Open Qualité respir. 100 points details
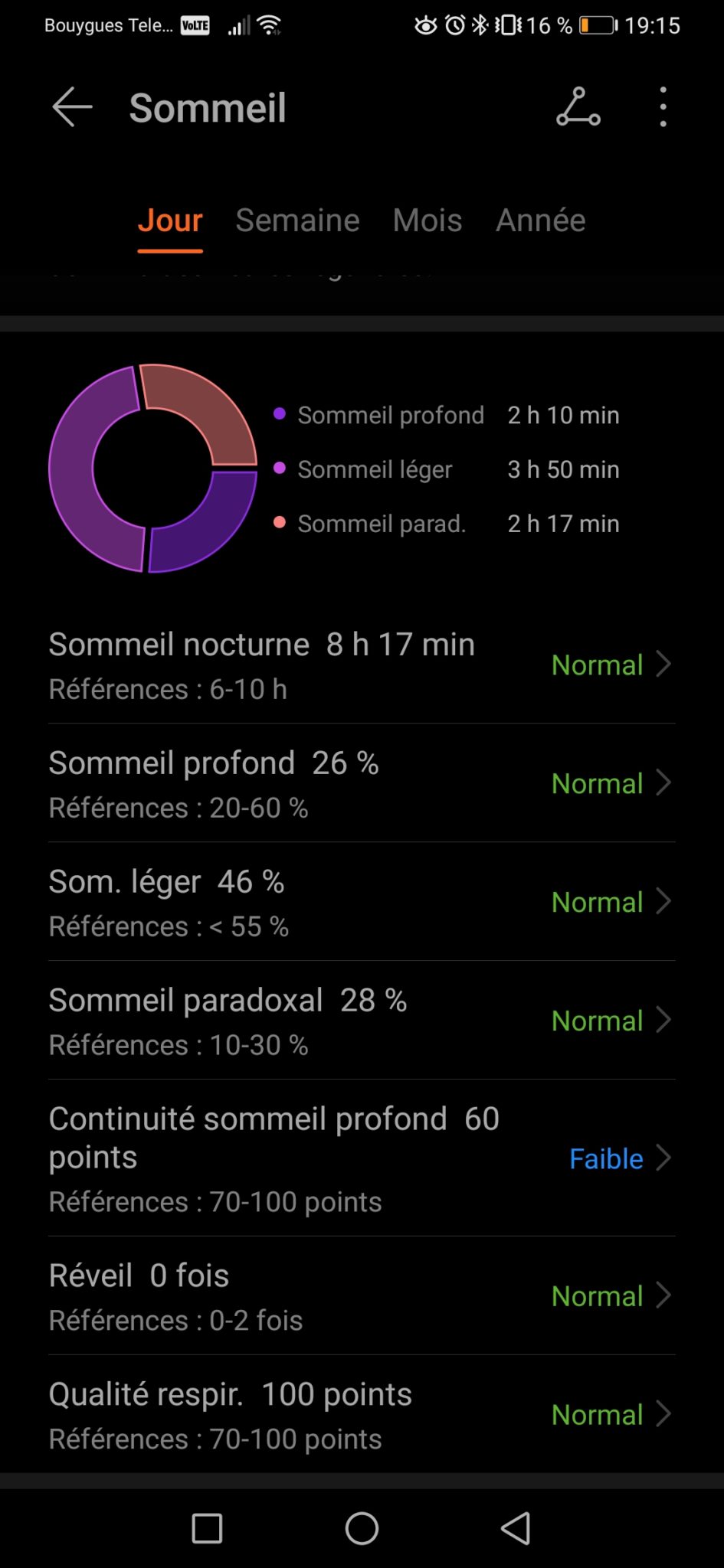The image size is (724, 1568). click(362, 1415)
